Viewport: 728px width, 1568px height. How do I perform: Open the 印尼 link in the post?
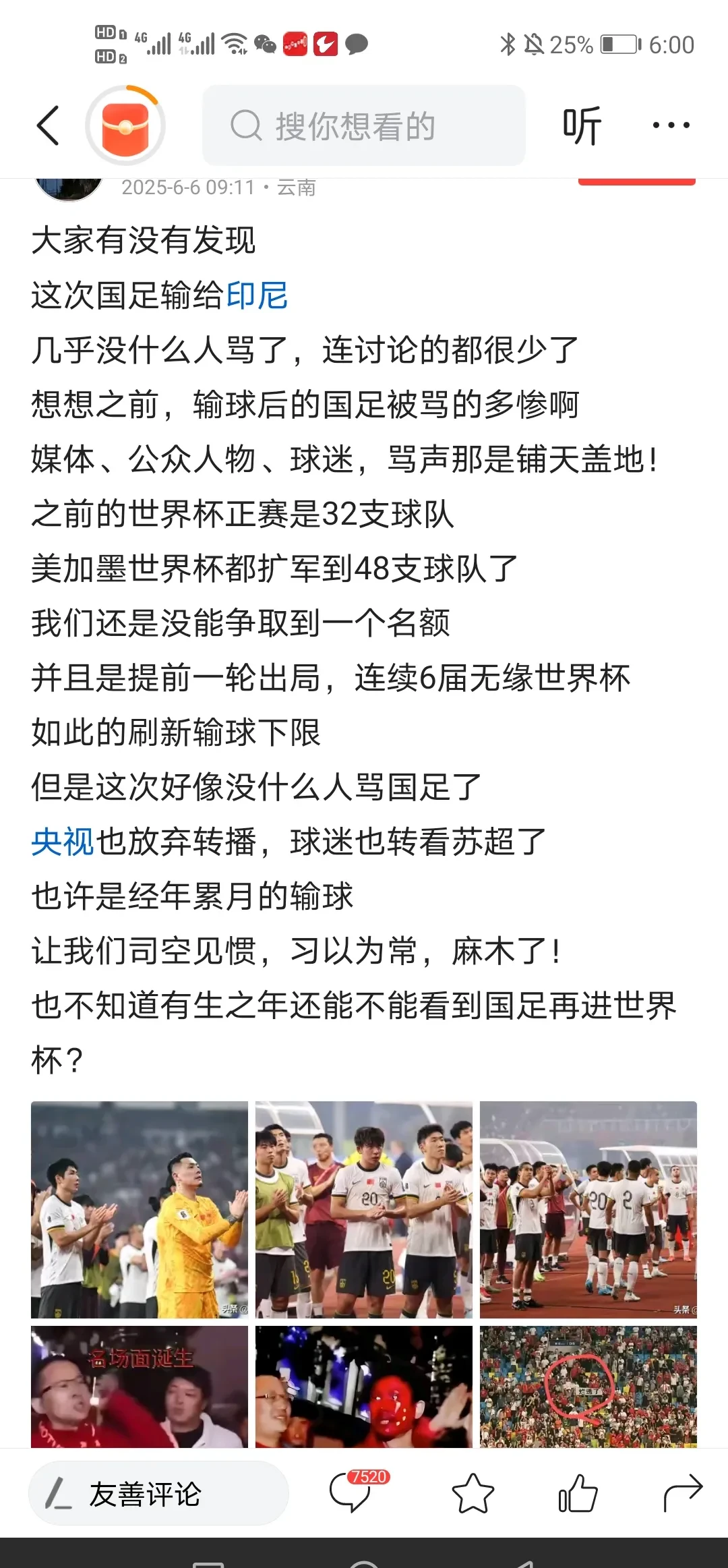coord(257,295)
